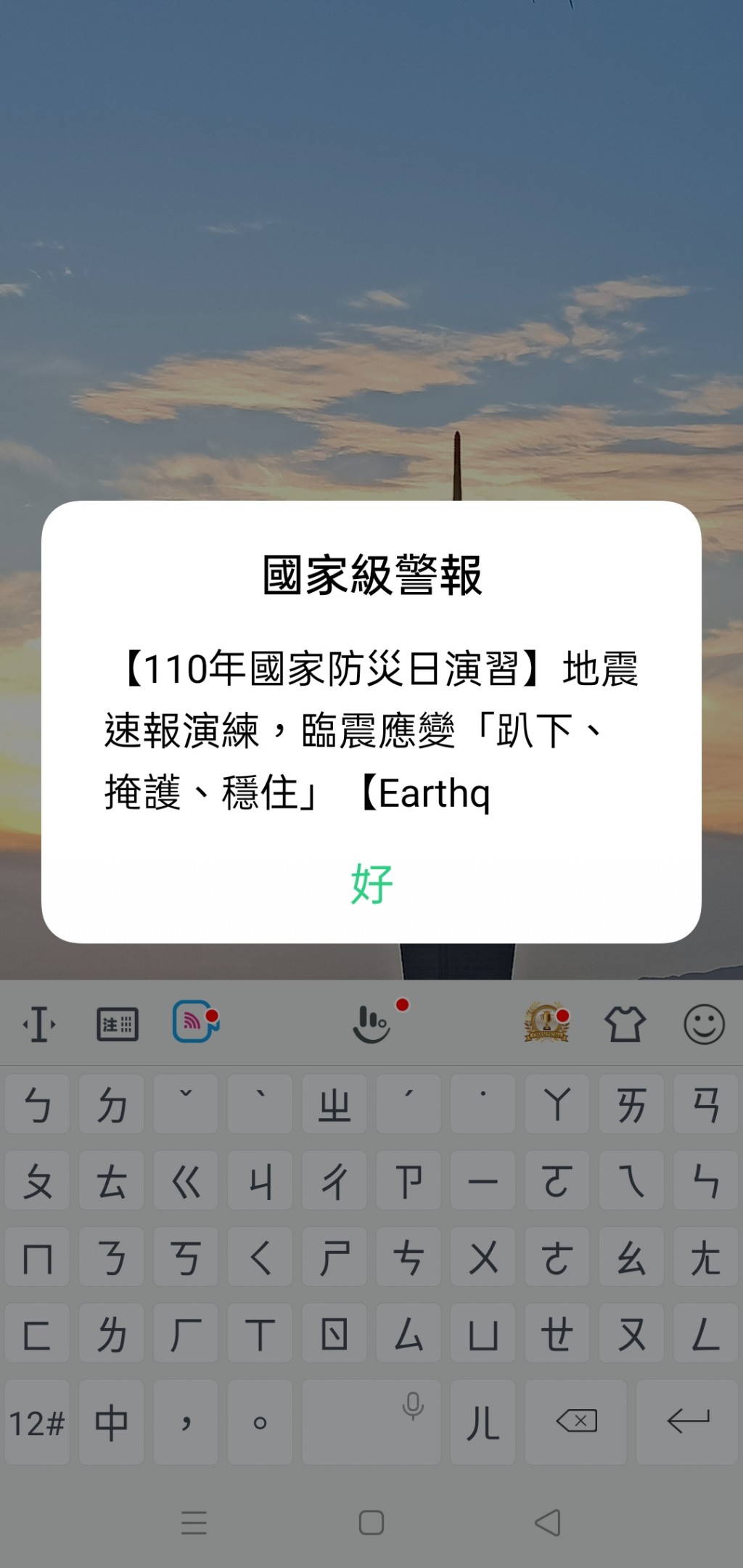
Task: Open the keyboard trophy rewards icon
Action: 546,1023
